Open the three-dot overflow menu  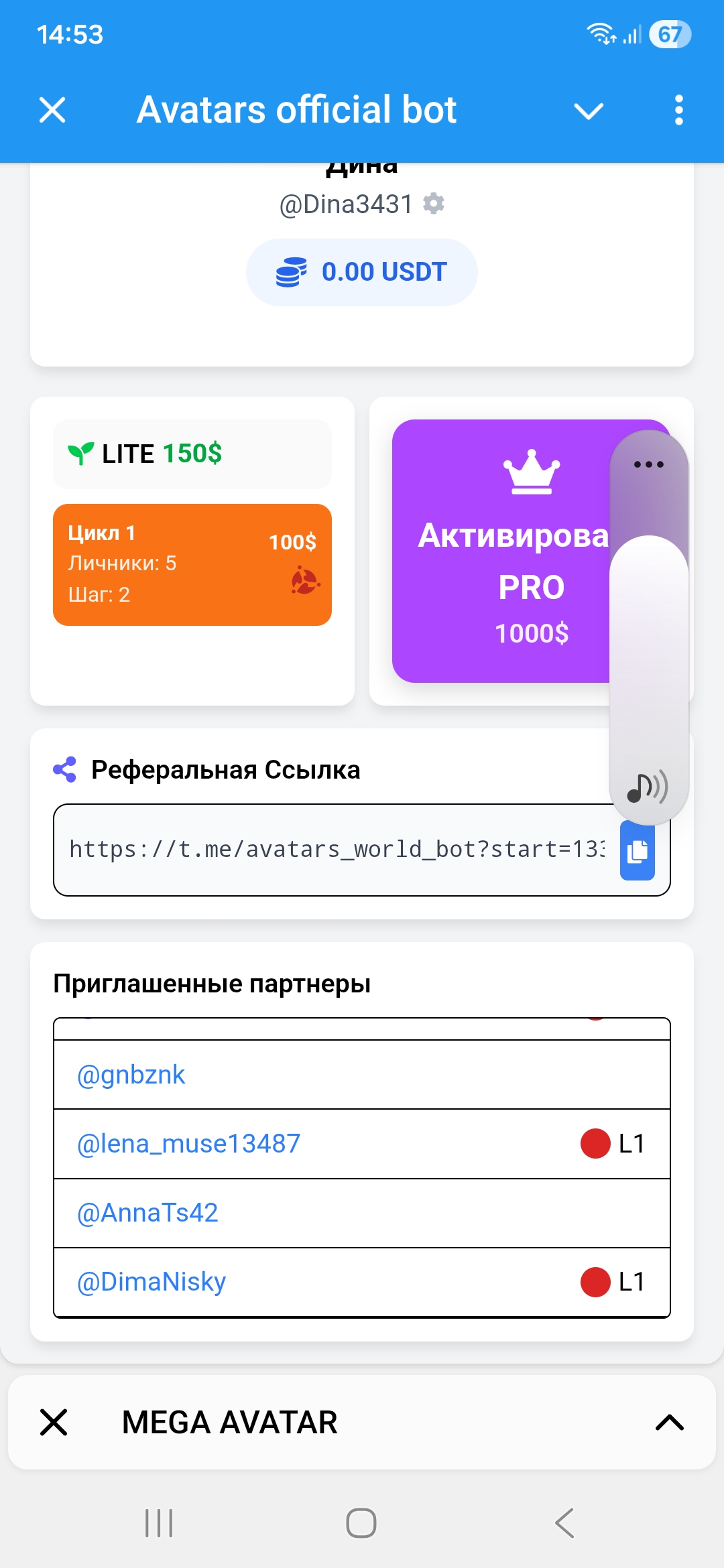tap(678, 110)
